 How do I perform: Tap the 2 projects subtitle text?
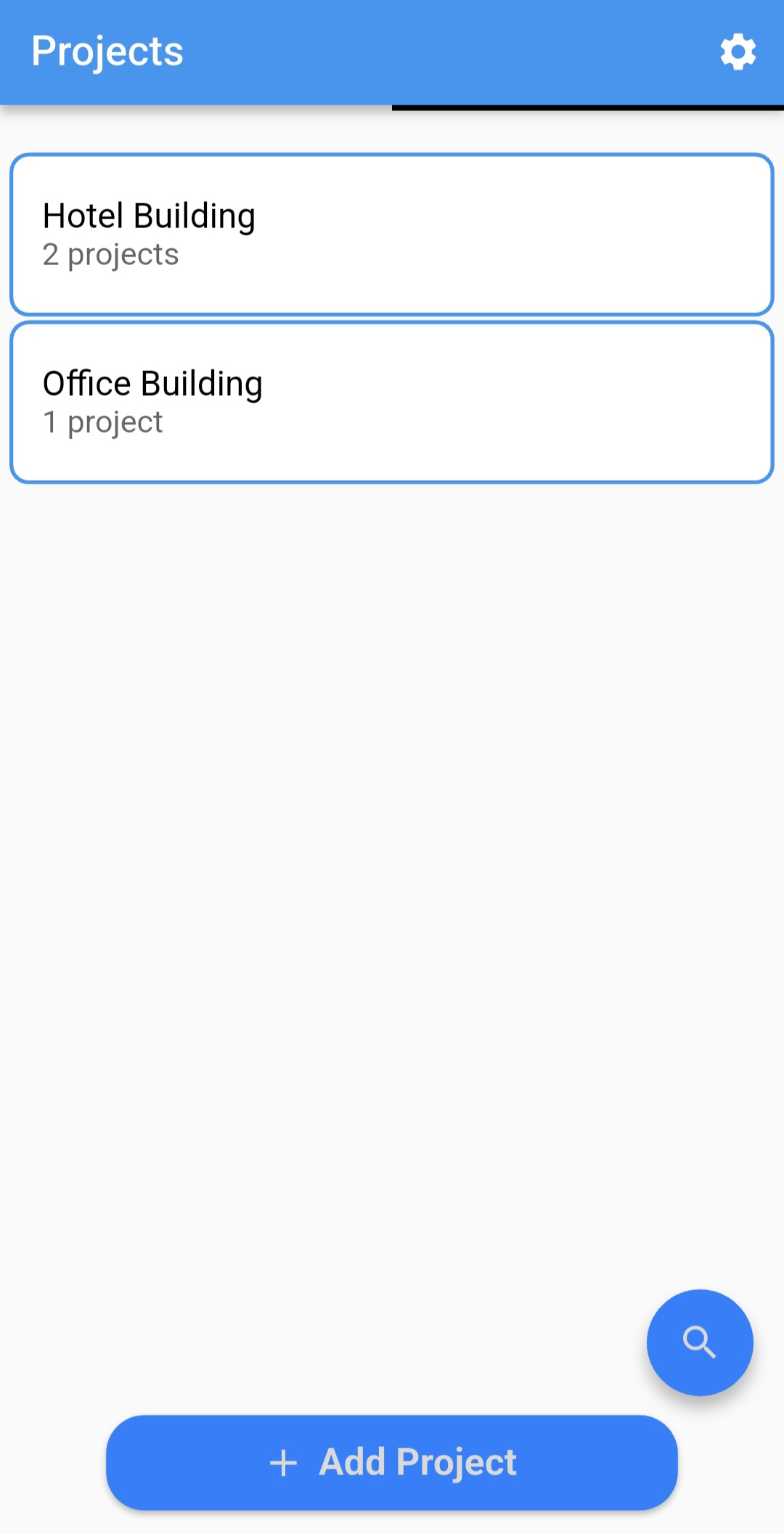coord(110,254)
